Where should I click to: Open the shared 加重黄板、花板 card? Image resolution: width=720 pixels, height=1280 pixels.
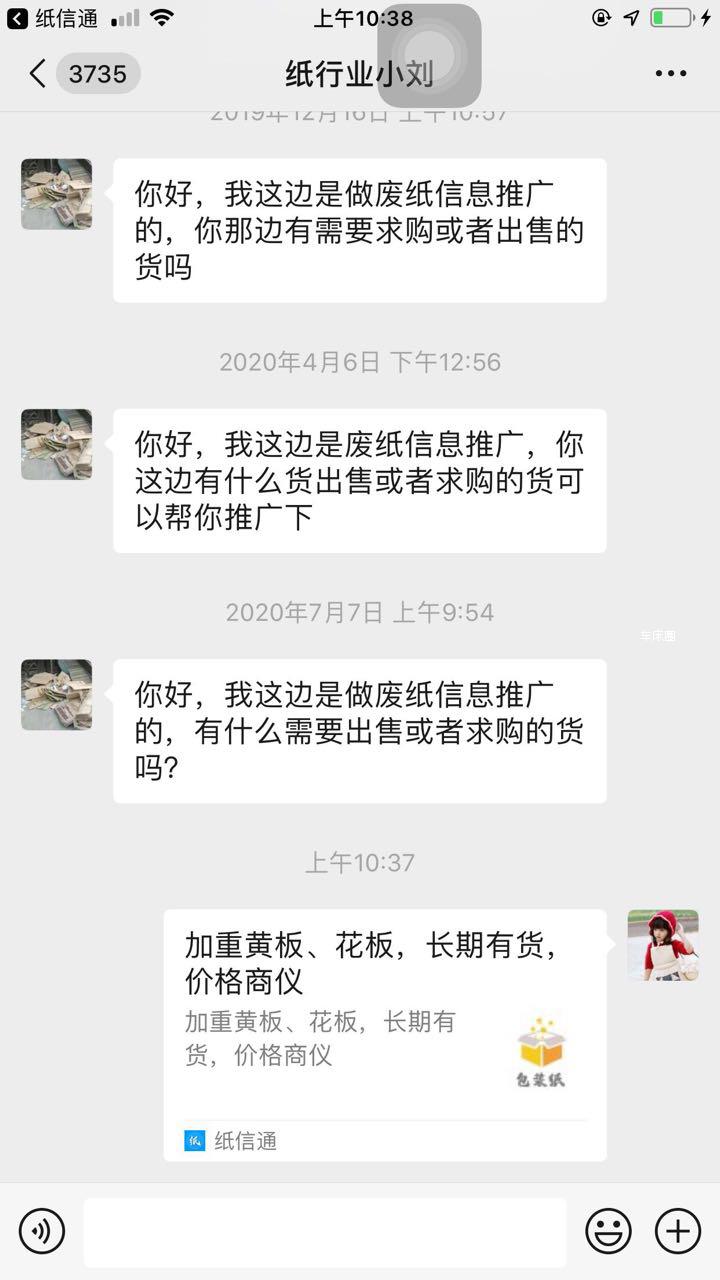(385, 1033)
